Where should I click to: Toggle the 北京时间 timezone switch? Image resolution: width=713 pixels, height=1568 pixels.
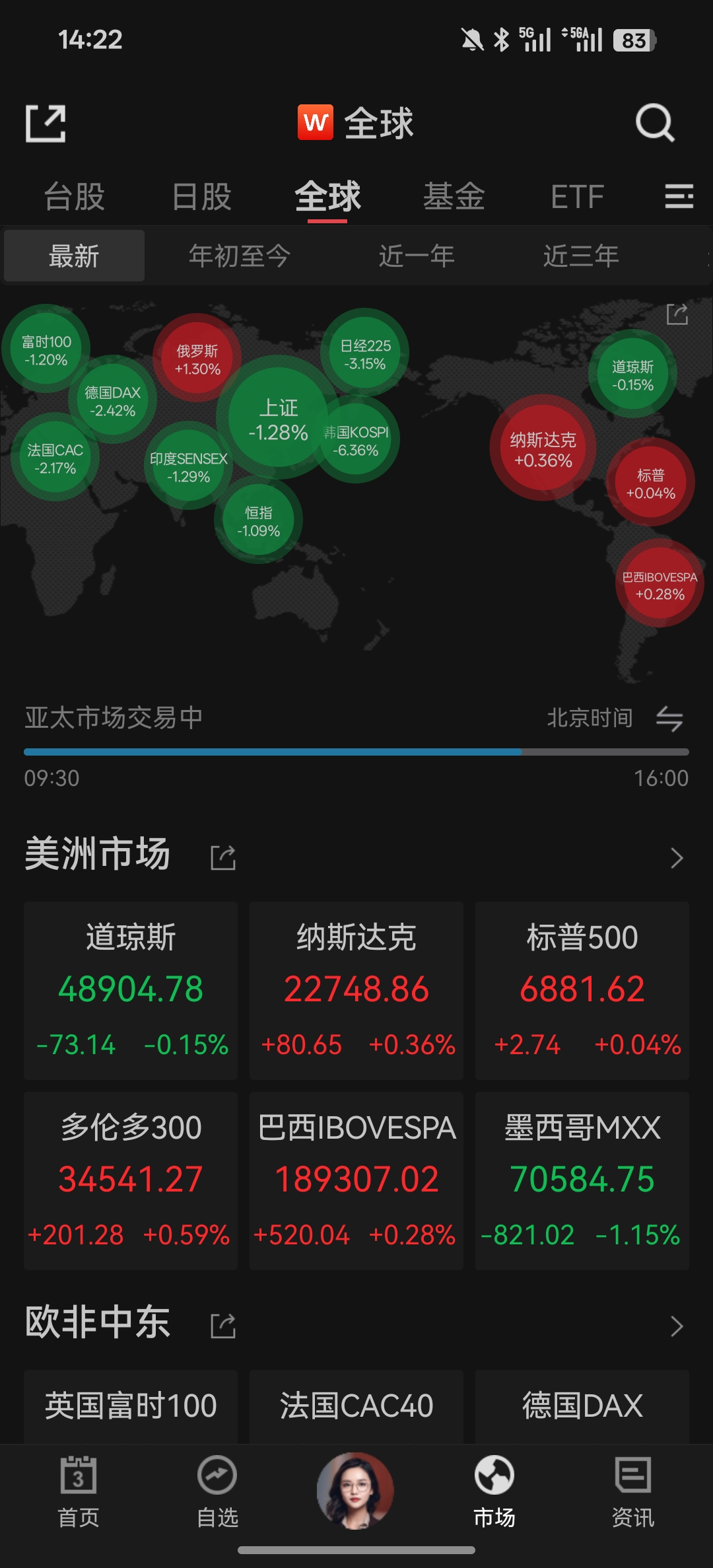click(x=669, y=719)
